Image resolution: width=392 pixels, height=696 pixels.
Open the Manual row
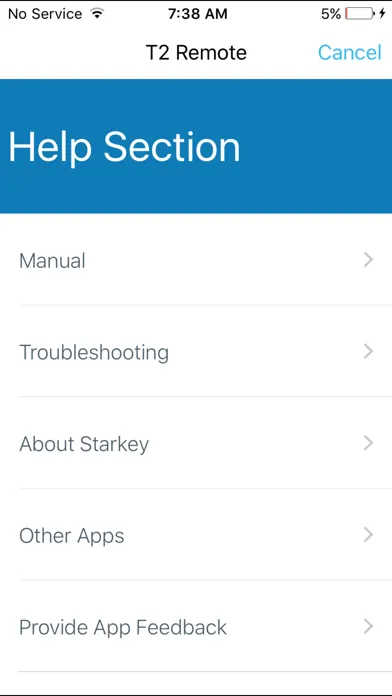(196, 260)
